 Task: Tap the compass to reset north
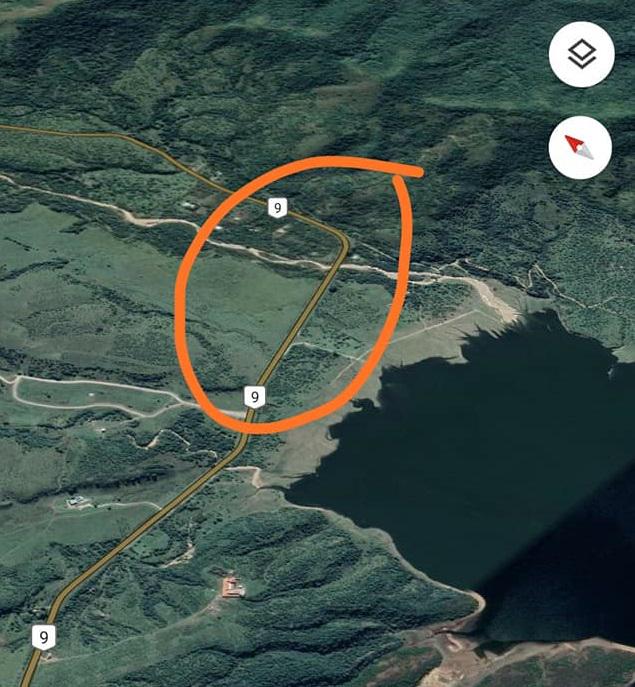click(580, 148)
